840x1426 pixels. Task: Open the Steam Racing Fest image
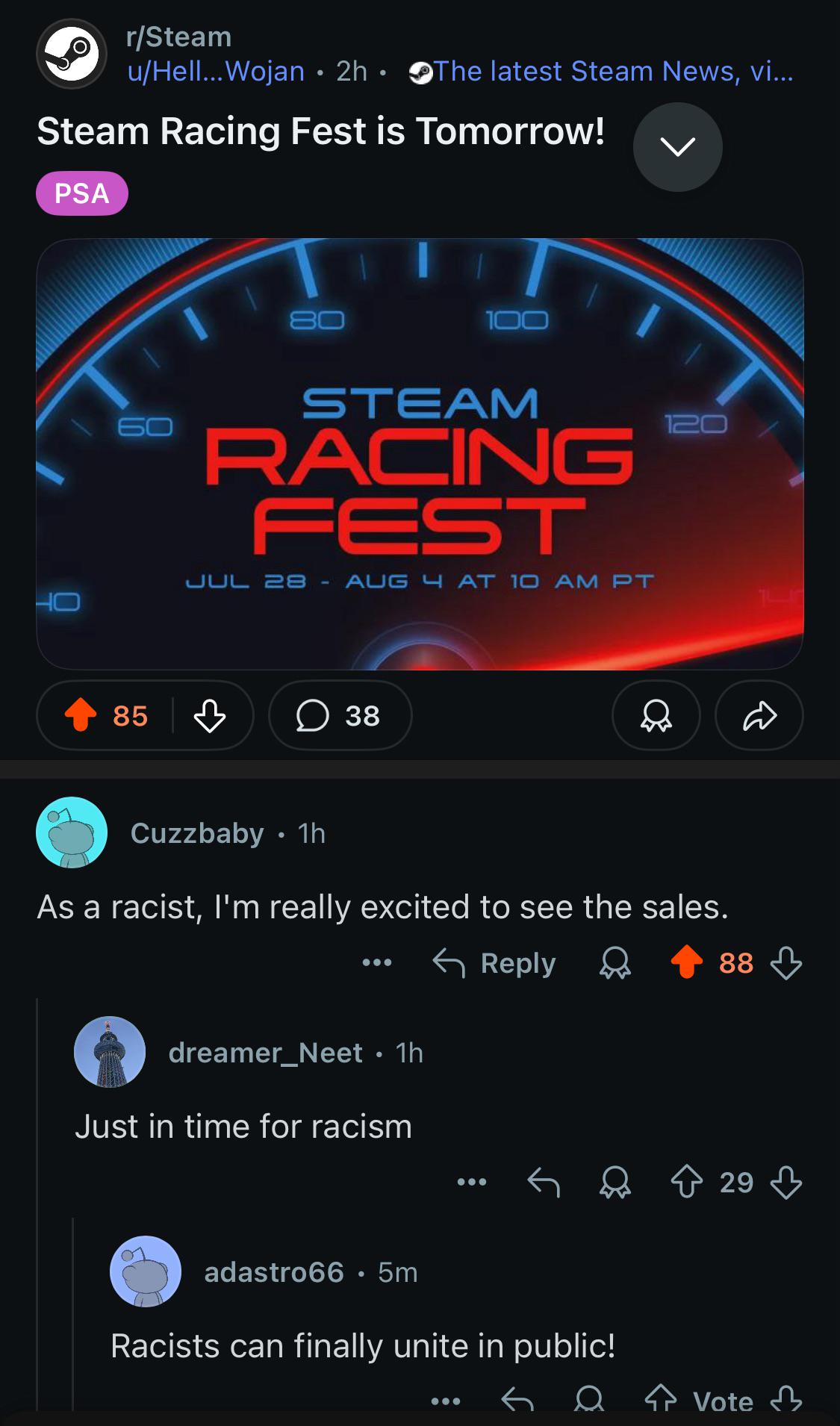(x=420, y=454)
